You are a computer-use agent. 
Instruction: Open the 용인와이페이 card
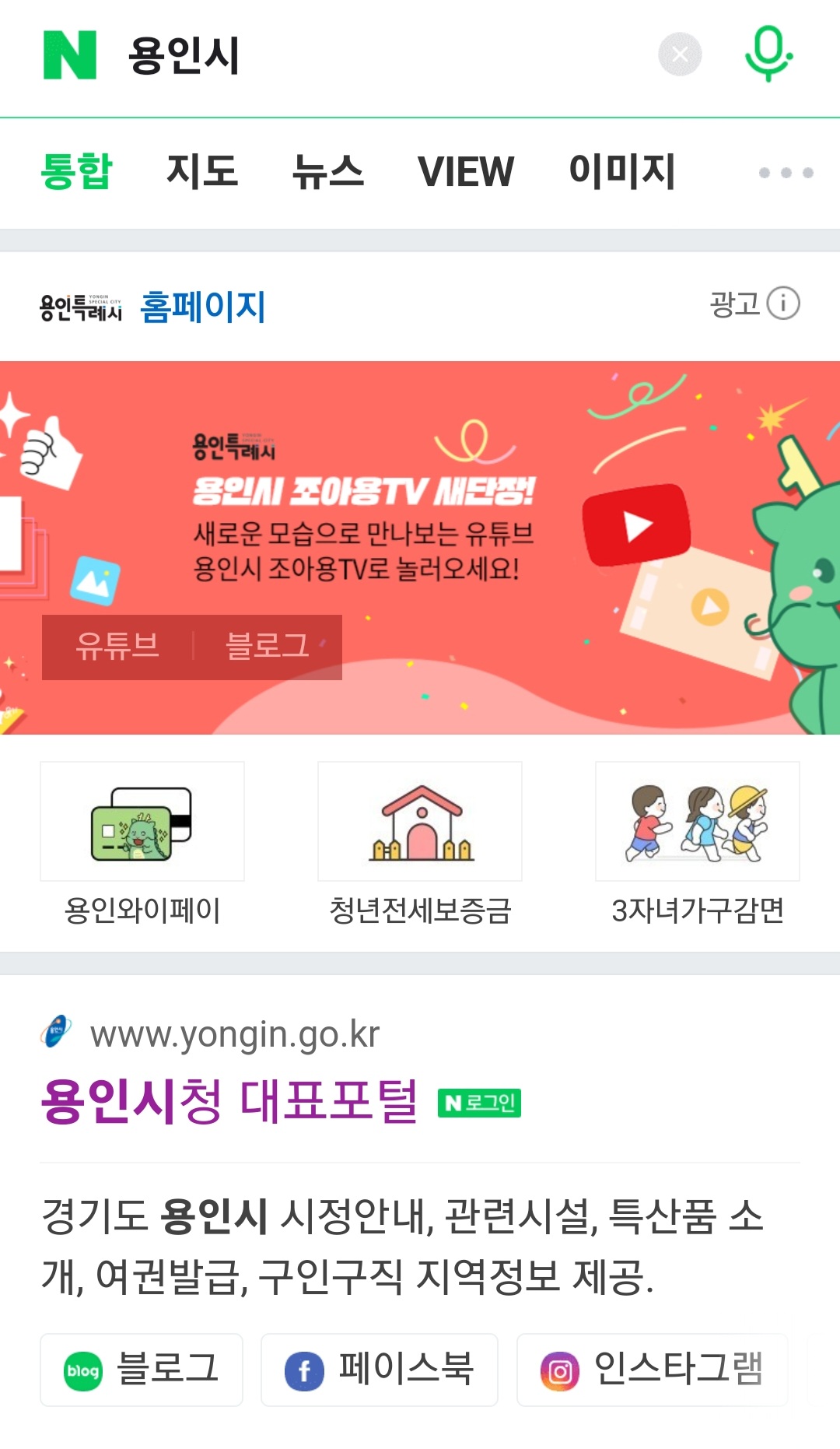click(x=142, y=844)
